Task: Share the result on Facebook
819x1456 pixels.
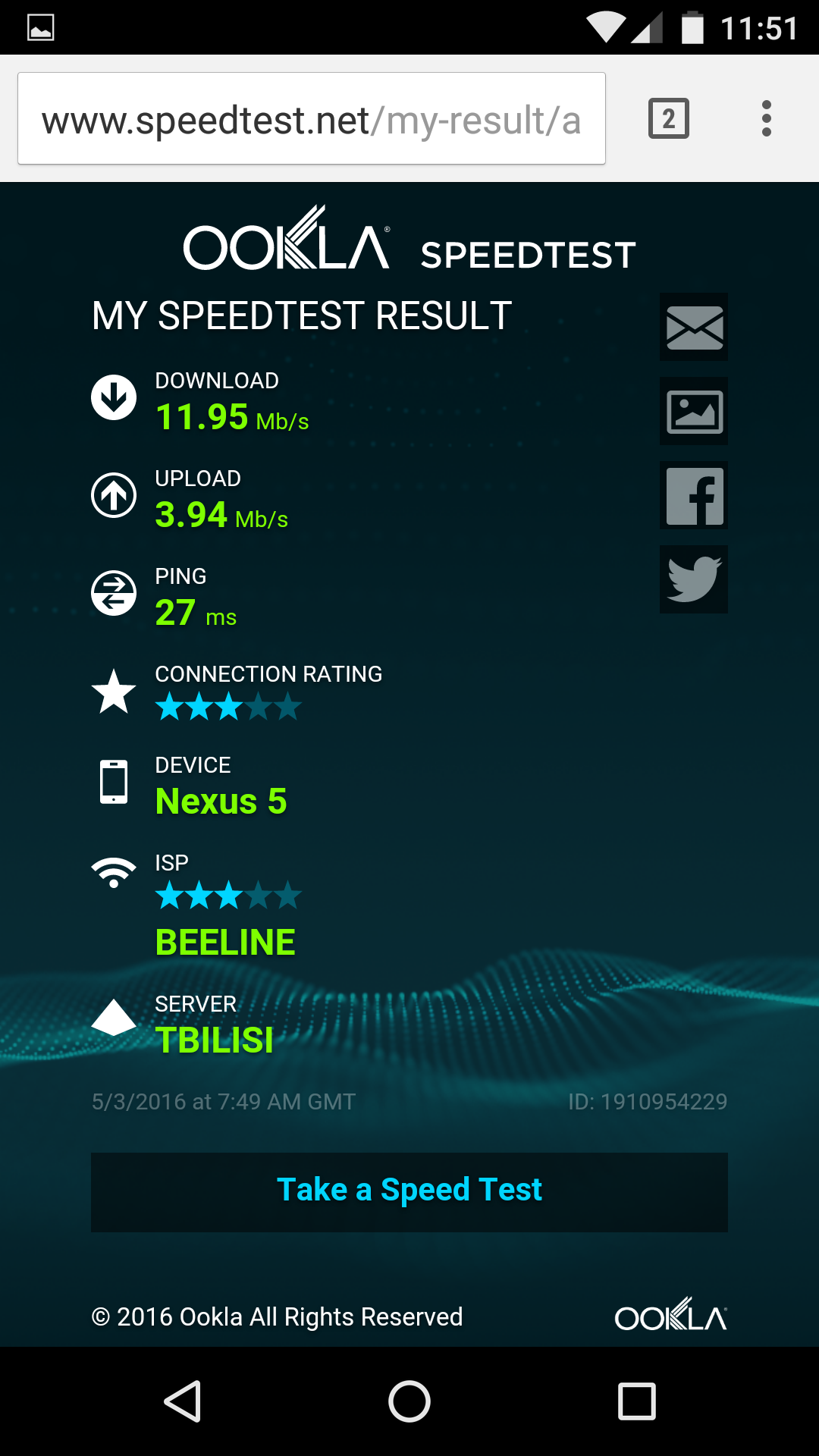Action: point(694,496)
